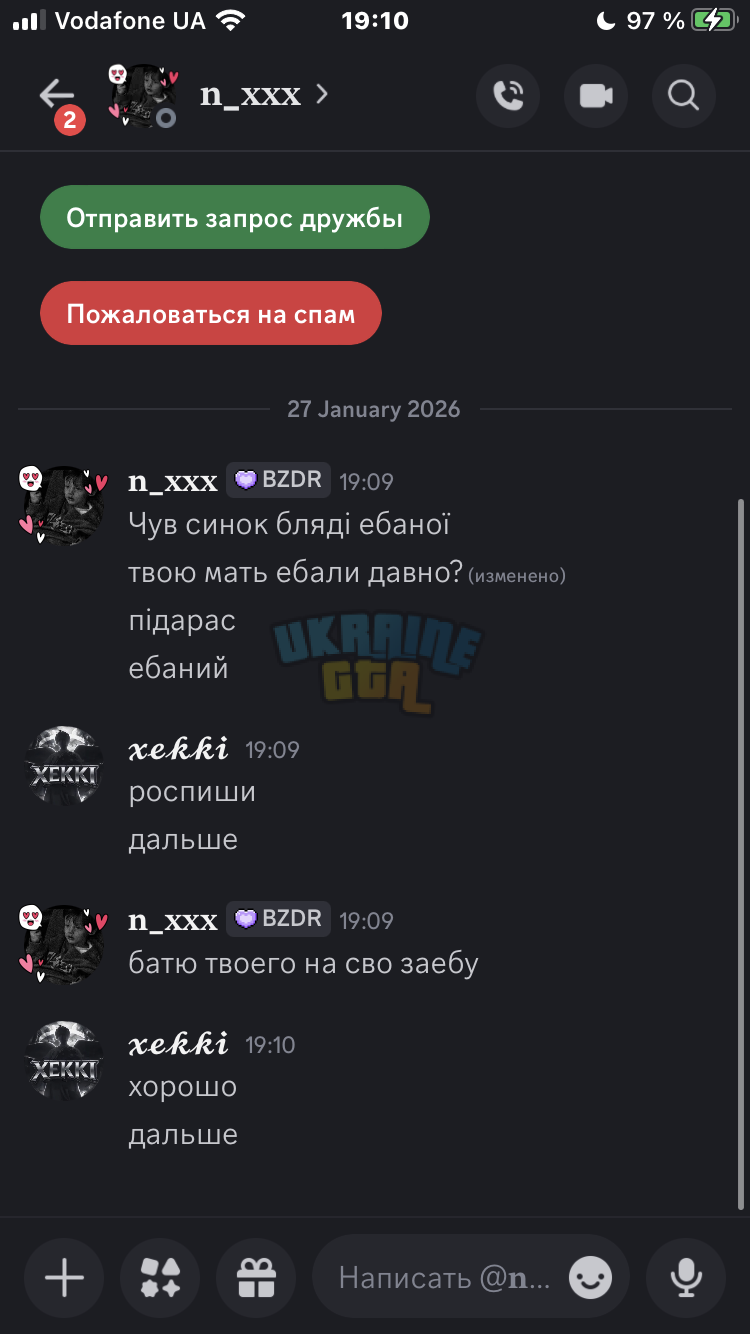Start a voice call with n_xxx
The image size is (750, 1334).
pyautogui.click(x=508, y=96)
